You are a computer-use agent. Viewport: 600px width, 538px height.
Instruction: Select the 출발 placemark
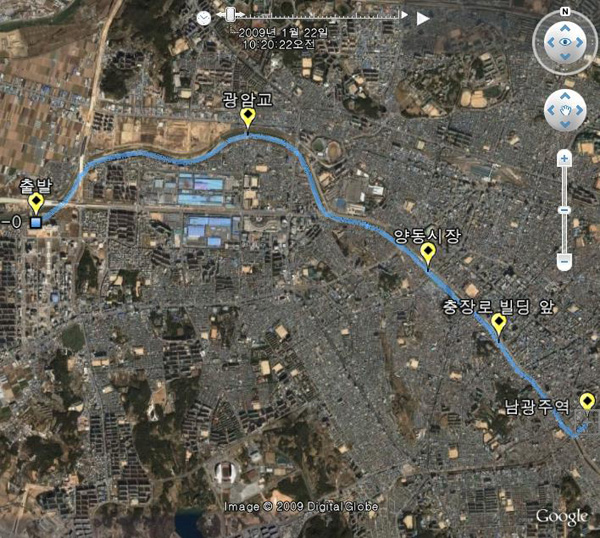coord(37,203)
